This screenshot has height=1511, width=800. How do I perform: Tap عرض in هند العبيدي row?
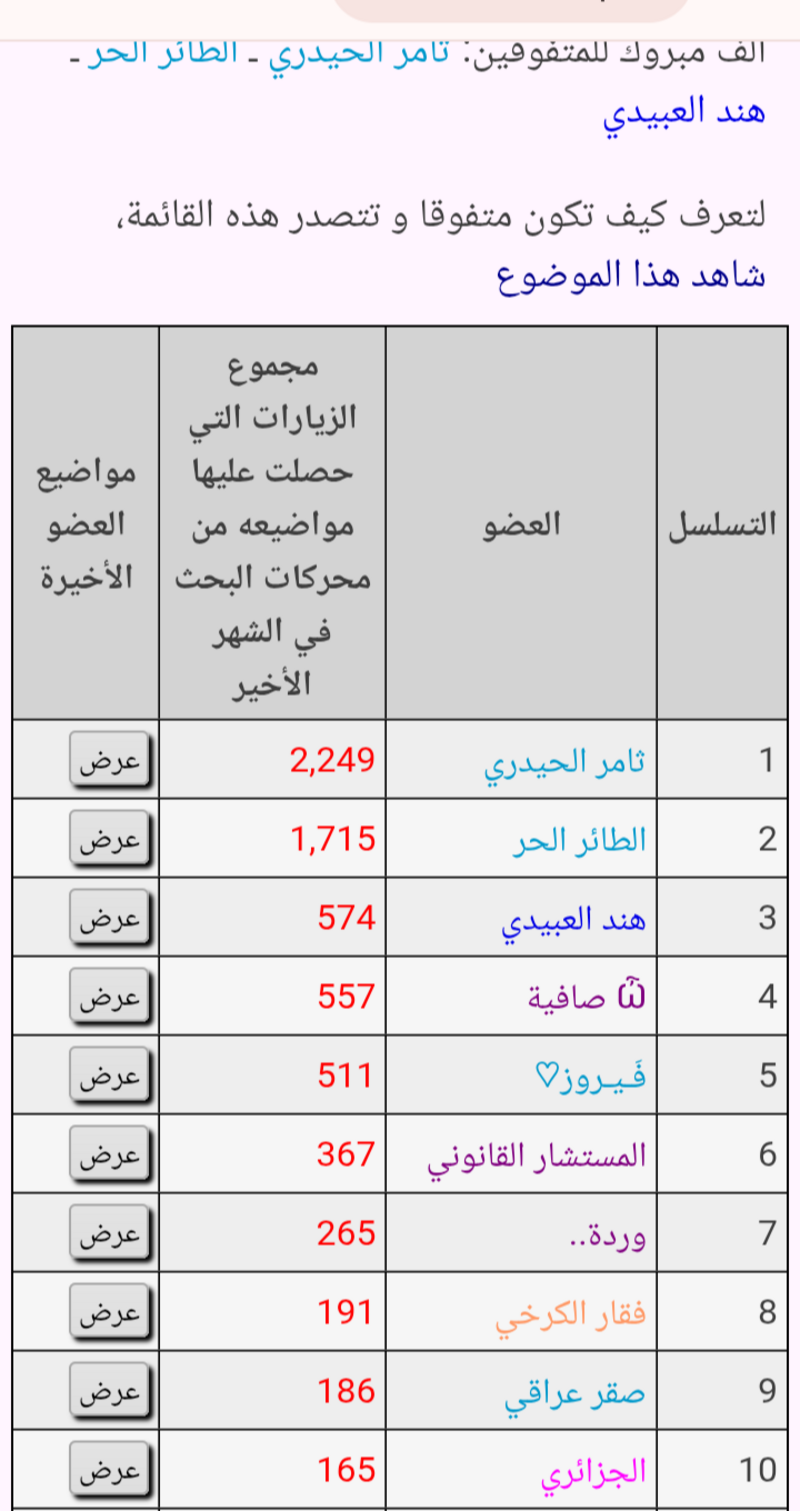coord(109,918)
